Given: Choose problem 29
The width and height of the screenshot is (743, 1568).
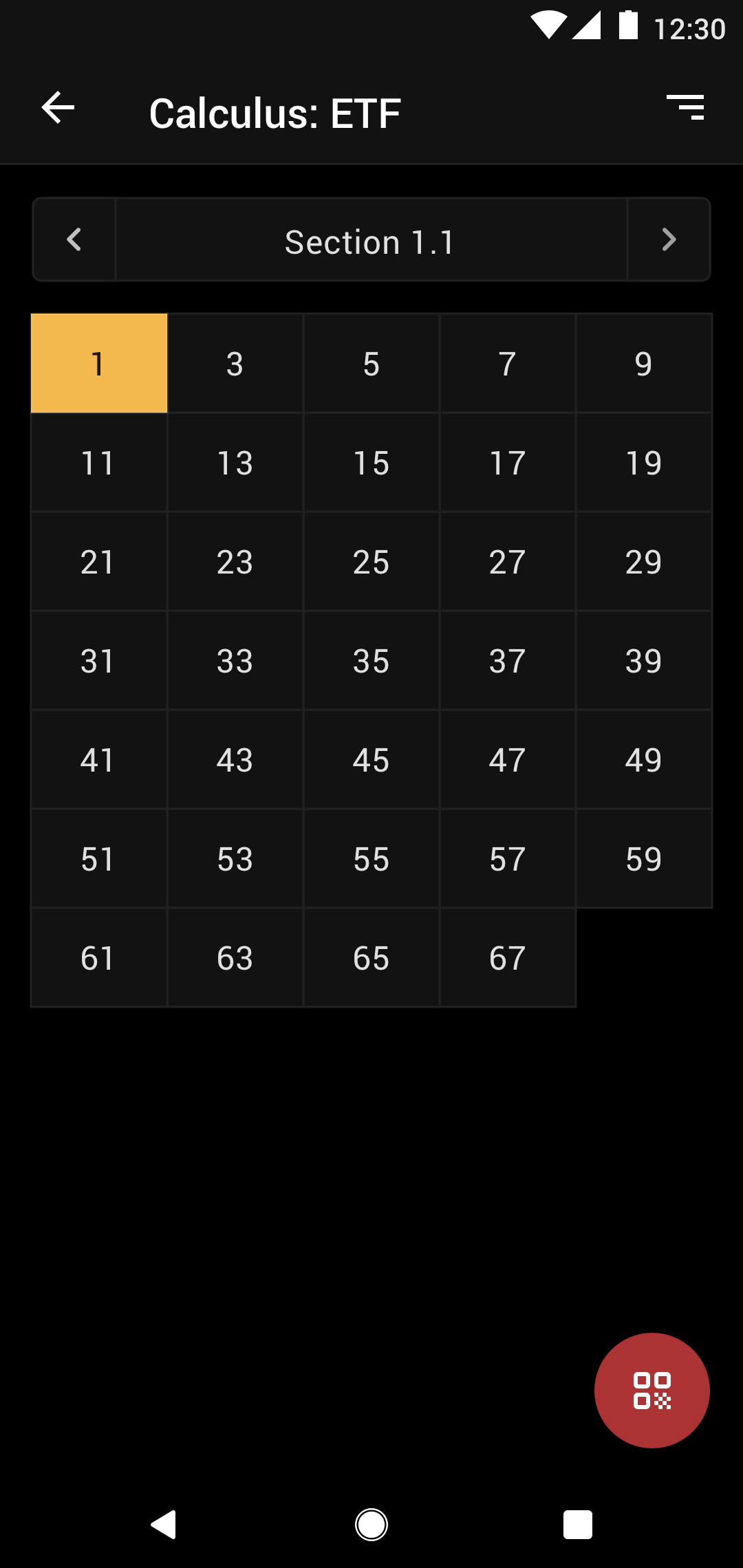Looking at the screenshot, I should click(644, 561).
